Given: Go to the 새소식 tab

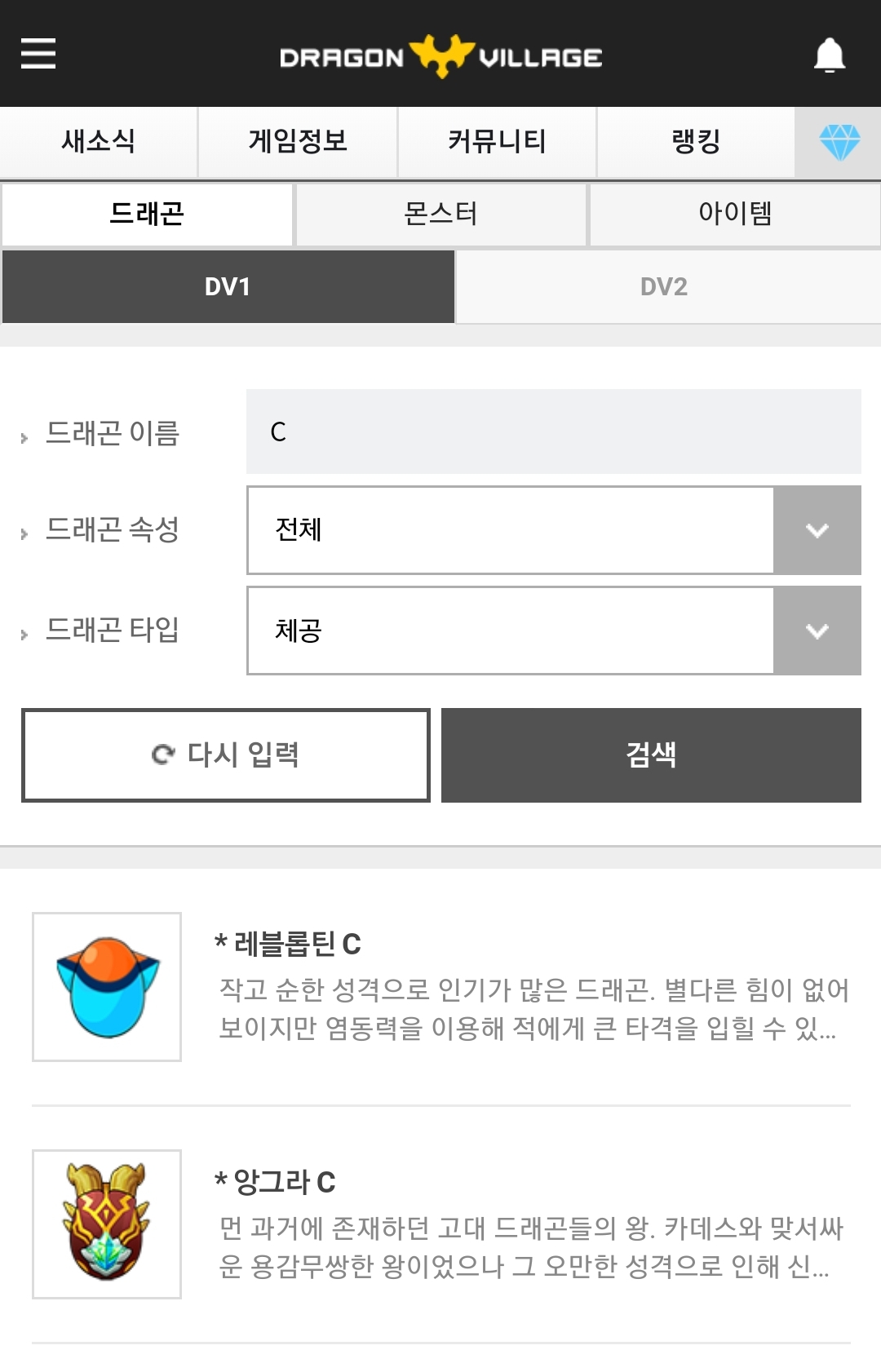Looking at the screenshot, I should [x=98, y=142].
